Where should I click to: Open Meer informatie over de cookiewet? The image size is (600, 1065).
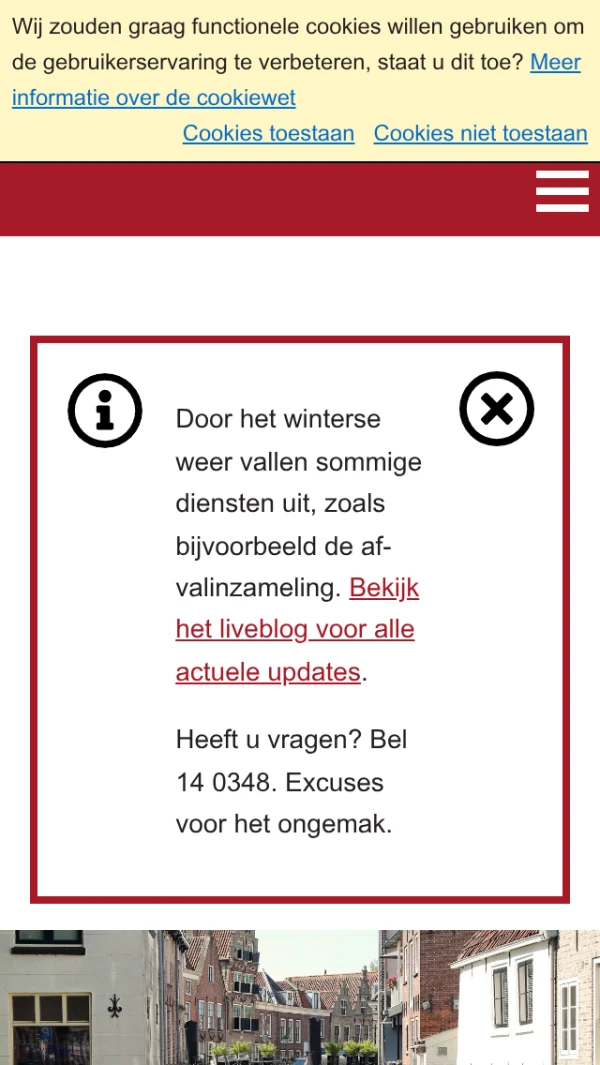pyautogui.click(x=154, y=98)
